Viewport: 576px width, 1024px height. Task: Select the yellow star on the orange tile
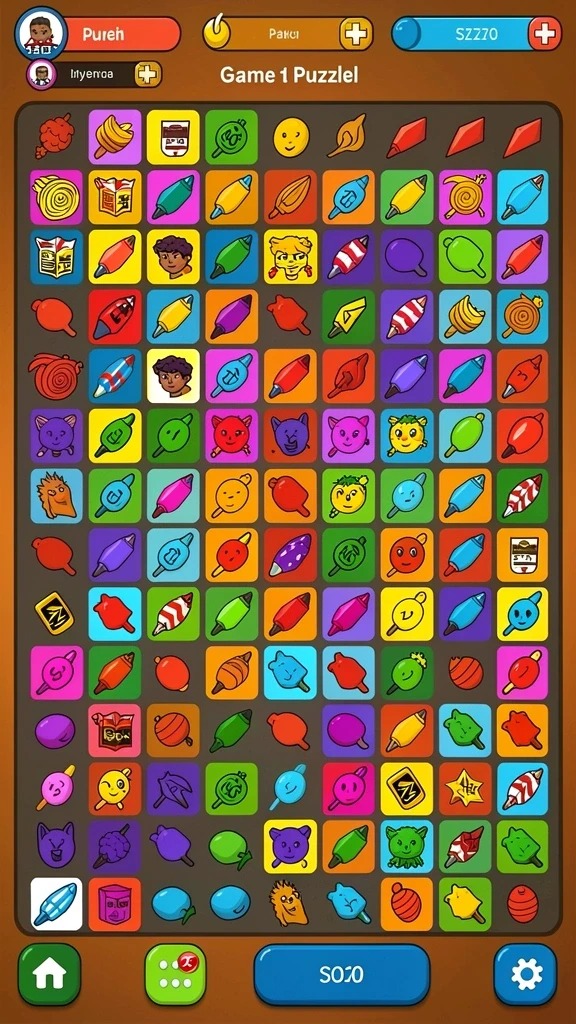pyautogui.click(x=465, y=789)
